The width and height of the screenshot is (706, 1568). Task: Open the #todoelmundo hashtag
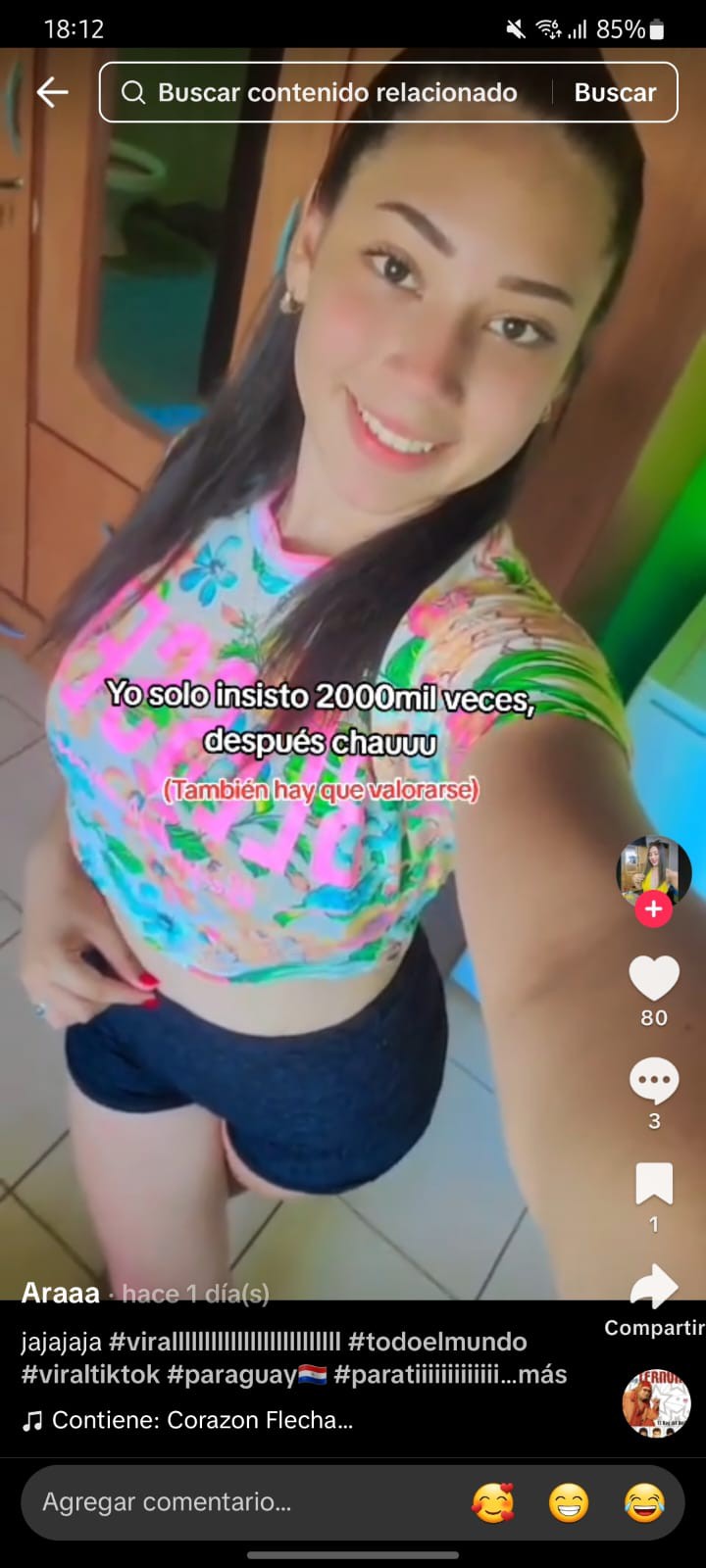point(437,1342)
